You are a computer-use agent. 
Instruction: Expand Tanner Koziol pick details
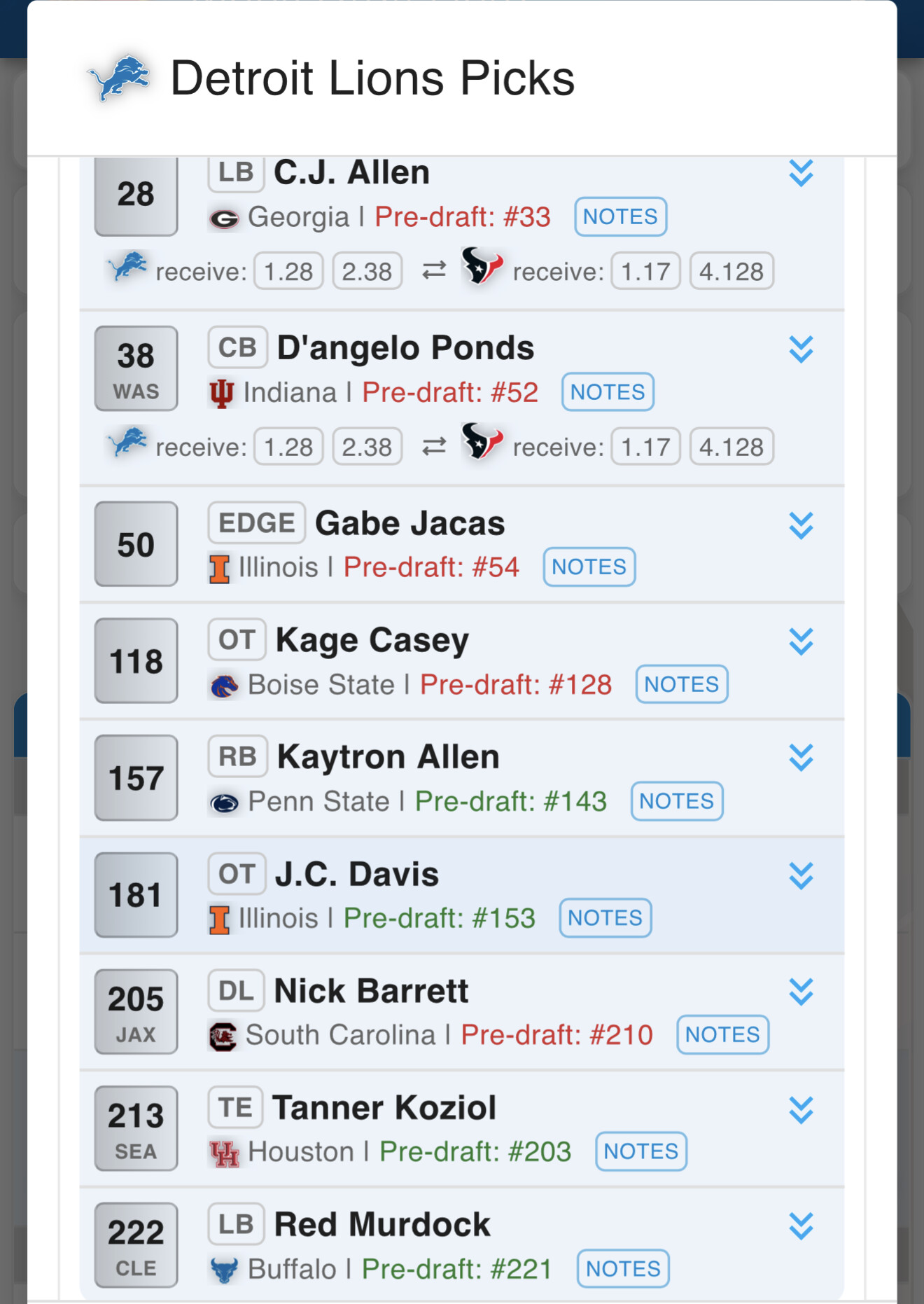pos(801,1110)
